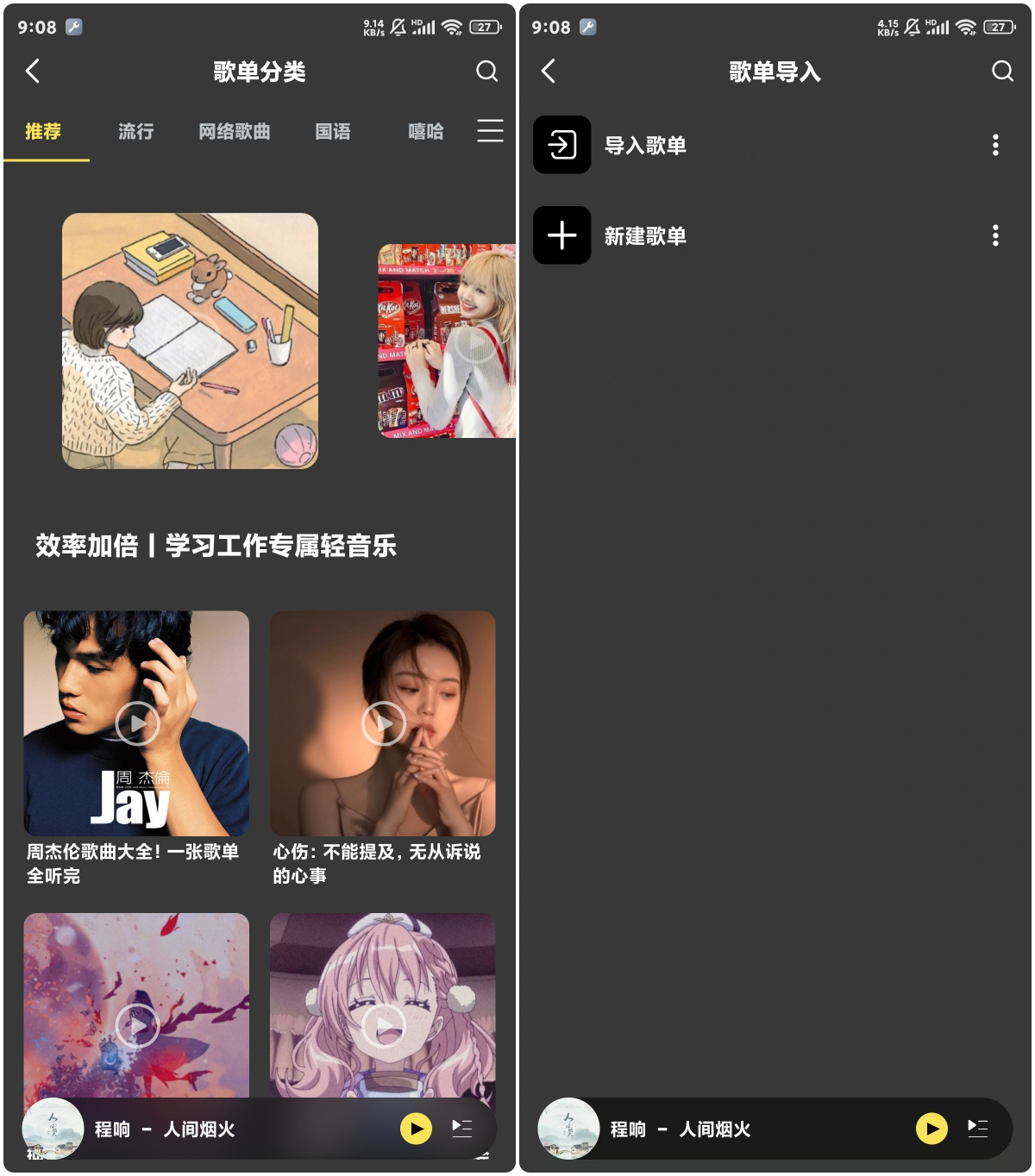This screenshot has height=1176, width=1035.
Task: Tap the plus icon to create 新建歌单
Action: pyautogui.click(x=562, y=235)
